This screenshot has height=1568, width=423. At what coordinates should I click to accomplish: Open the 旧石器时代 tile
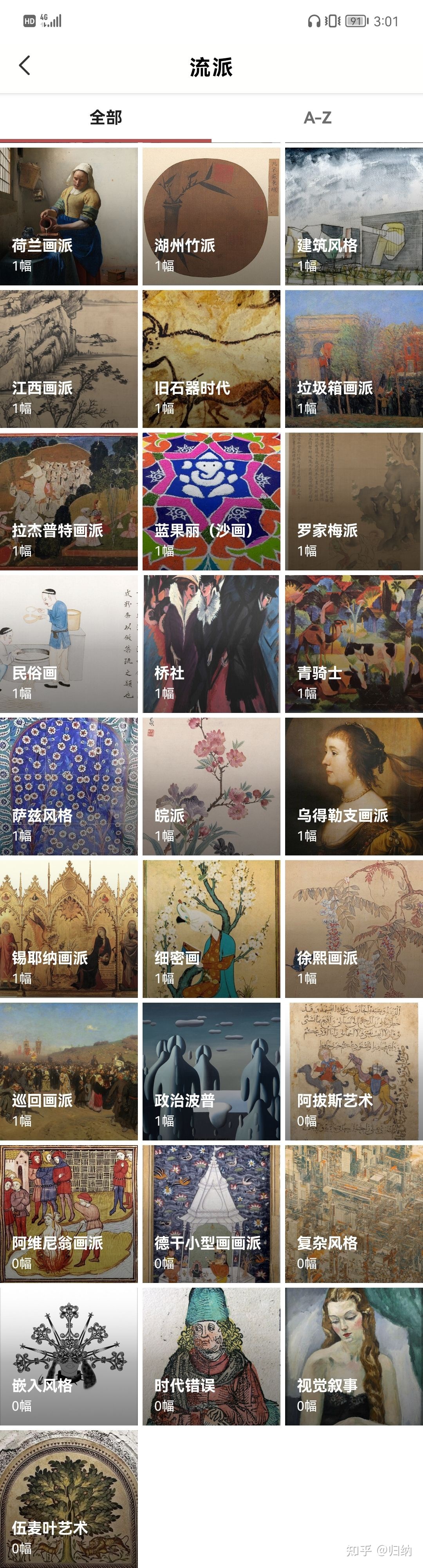coord(211,359)
